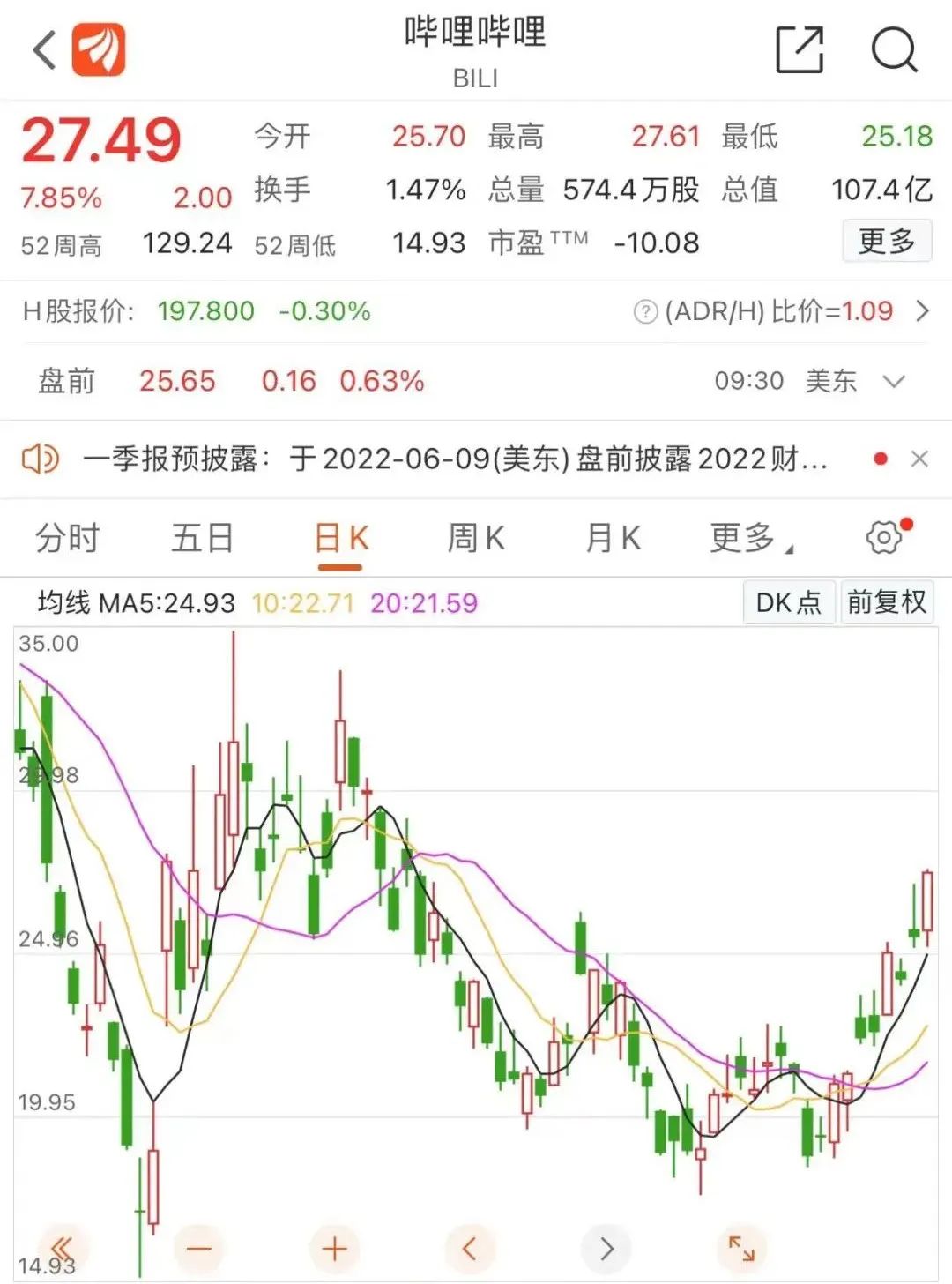Expand the chart to full screen
This screenshot has height=1284, width=952.
tap(741, 1248)
